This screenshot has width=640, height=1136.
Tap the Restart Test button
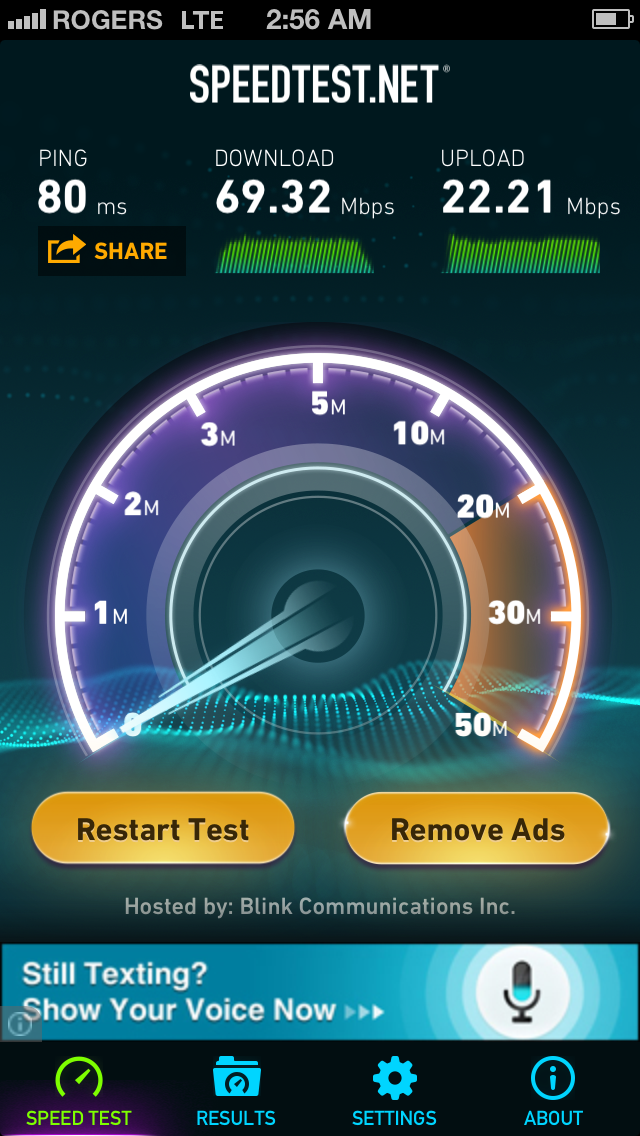(x=163, y=829)
